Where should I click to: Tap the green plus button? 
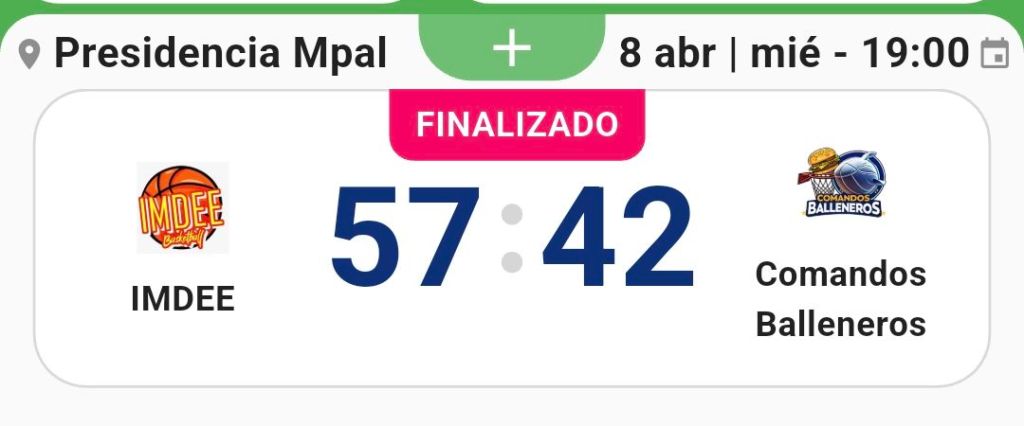pyautogui.click(x=511, y=50)
